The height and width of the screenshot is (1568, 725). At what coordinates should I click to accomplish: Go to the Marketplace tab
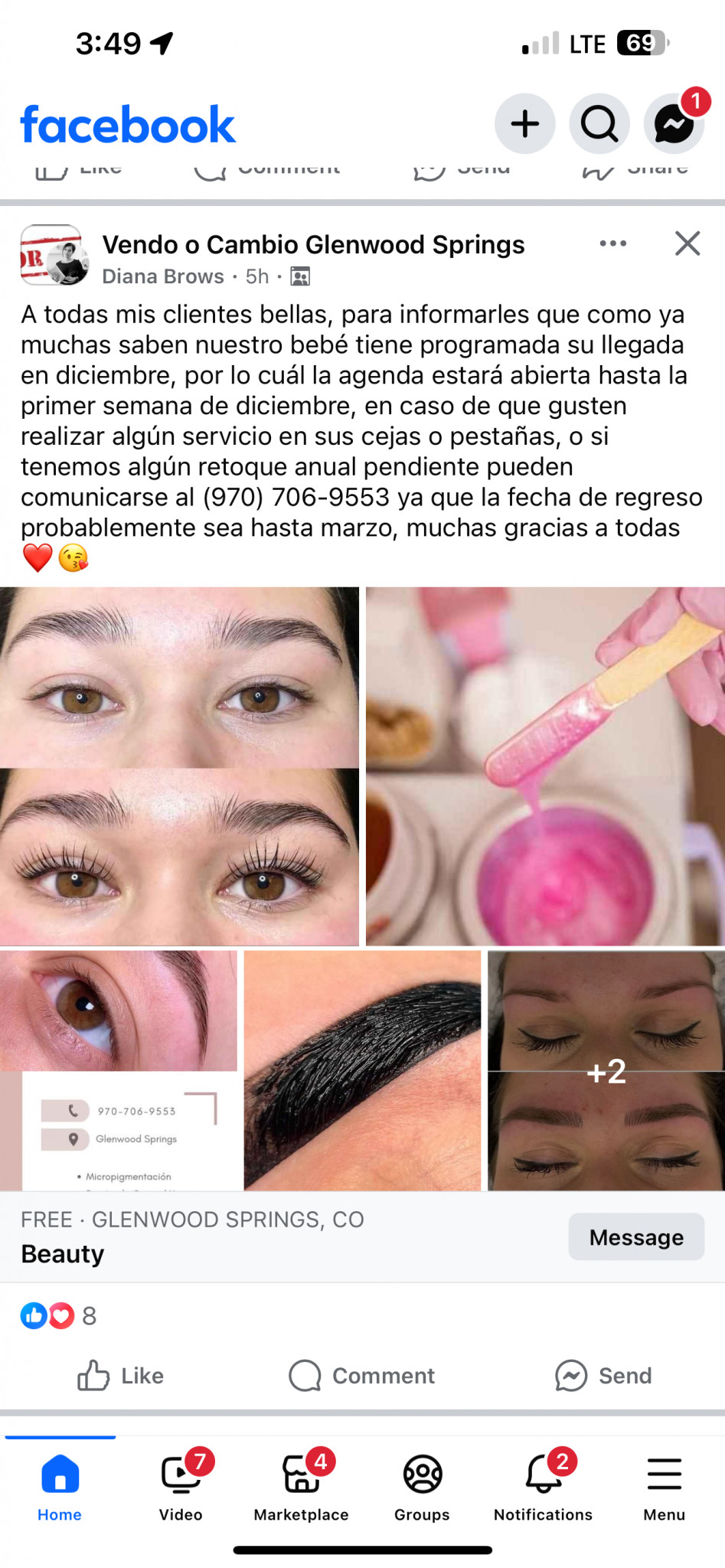(x=302, y=1486)
